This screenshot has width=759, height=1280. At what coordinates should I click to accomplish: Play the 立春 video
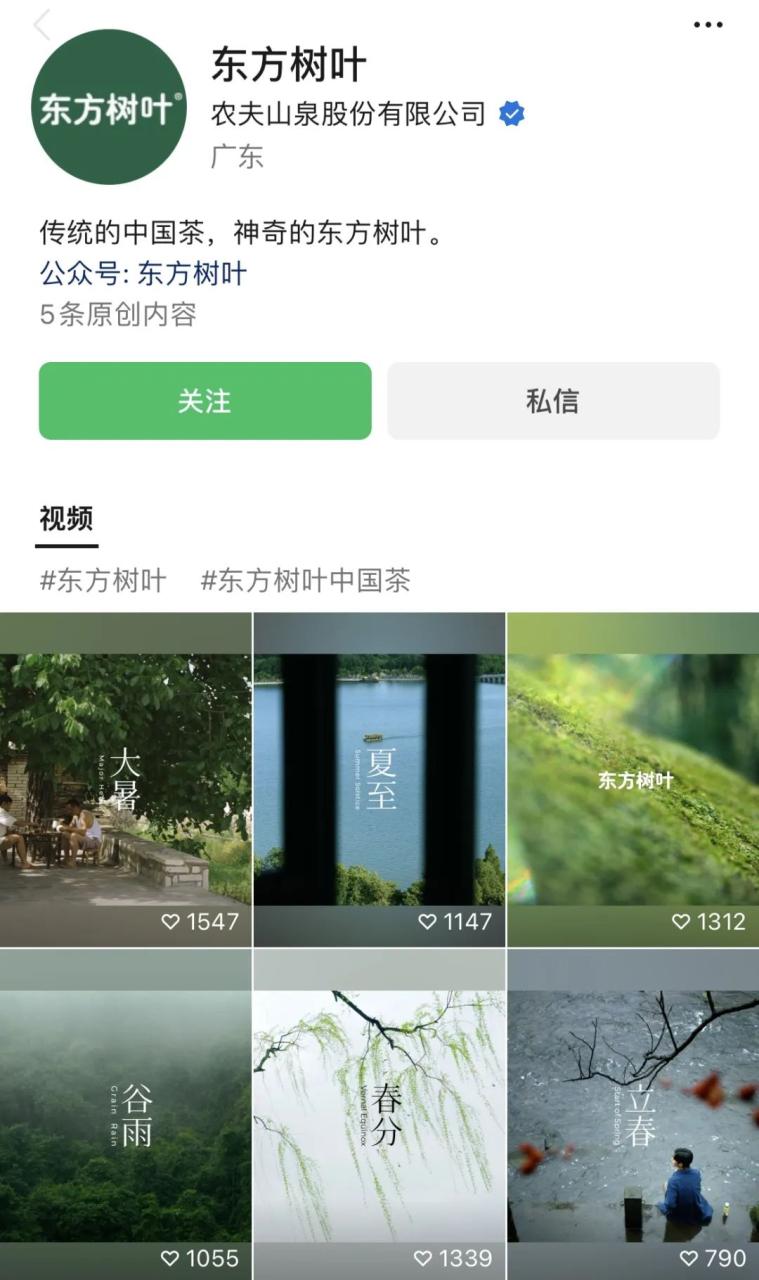point(633,1115)
